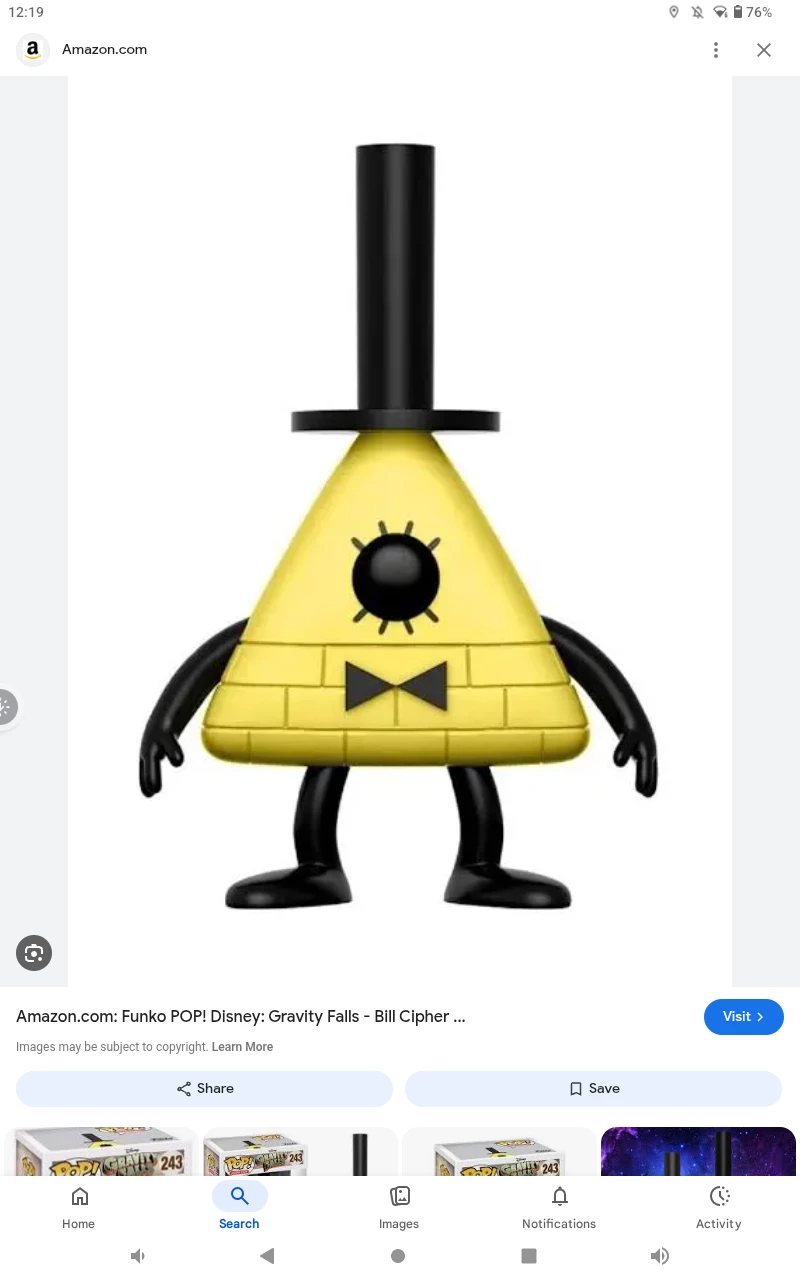Open the purple galaxy related image

(x=697, y=1150)
